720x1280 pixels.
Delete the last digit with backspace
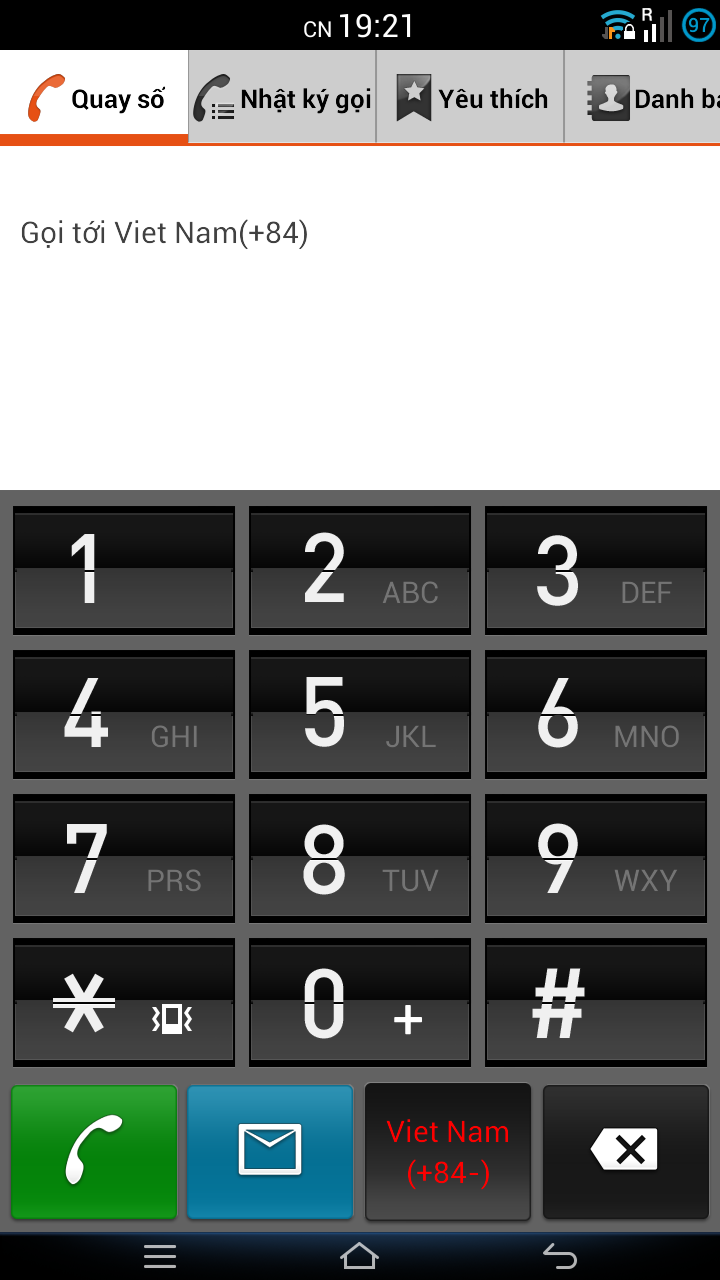click(x=625, y=1152)
